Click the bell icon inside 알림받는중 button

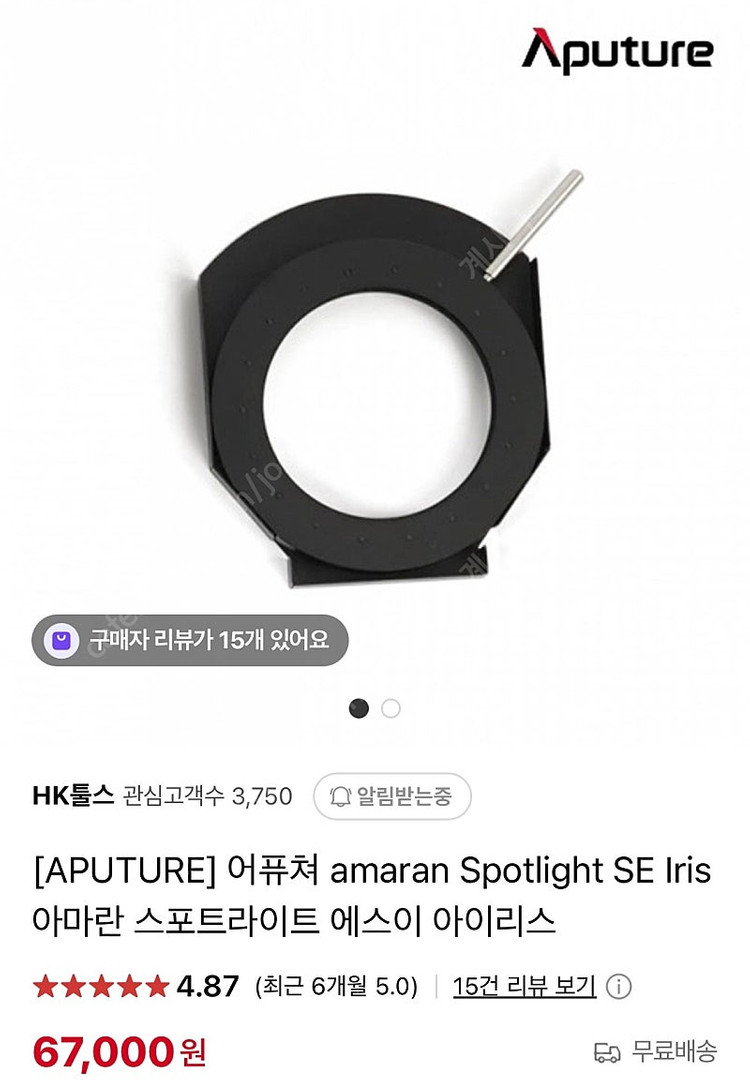[340, 795]
